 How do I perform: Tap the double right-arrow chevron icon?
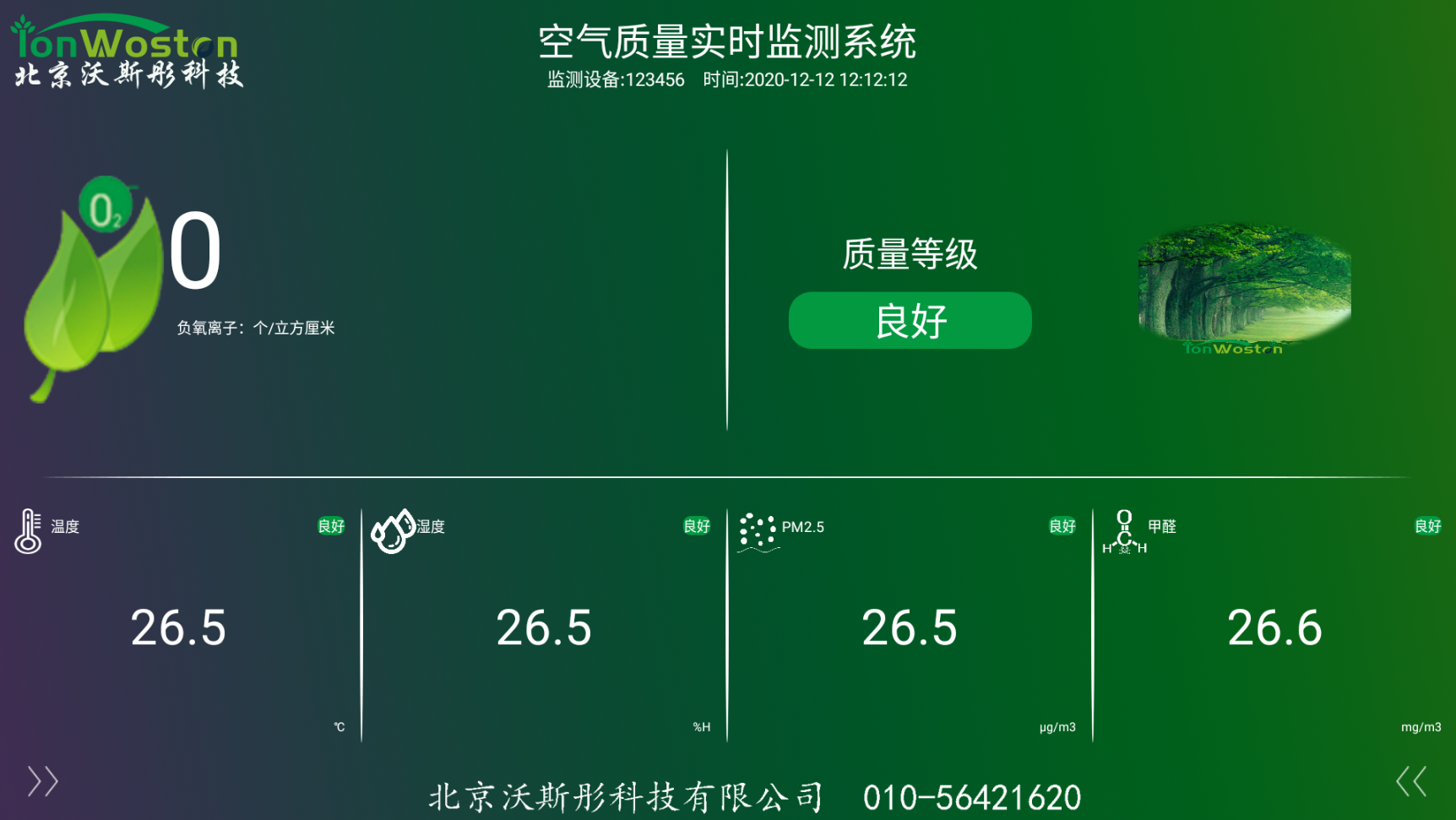click(42, 781)
